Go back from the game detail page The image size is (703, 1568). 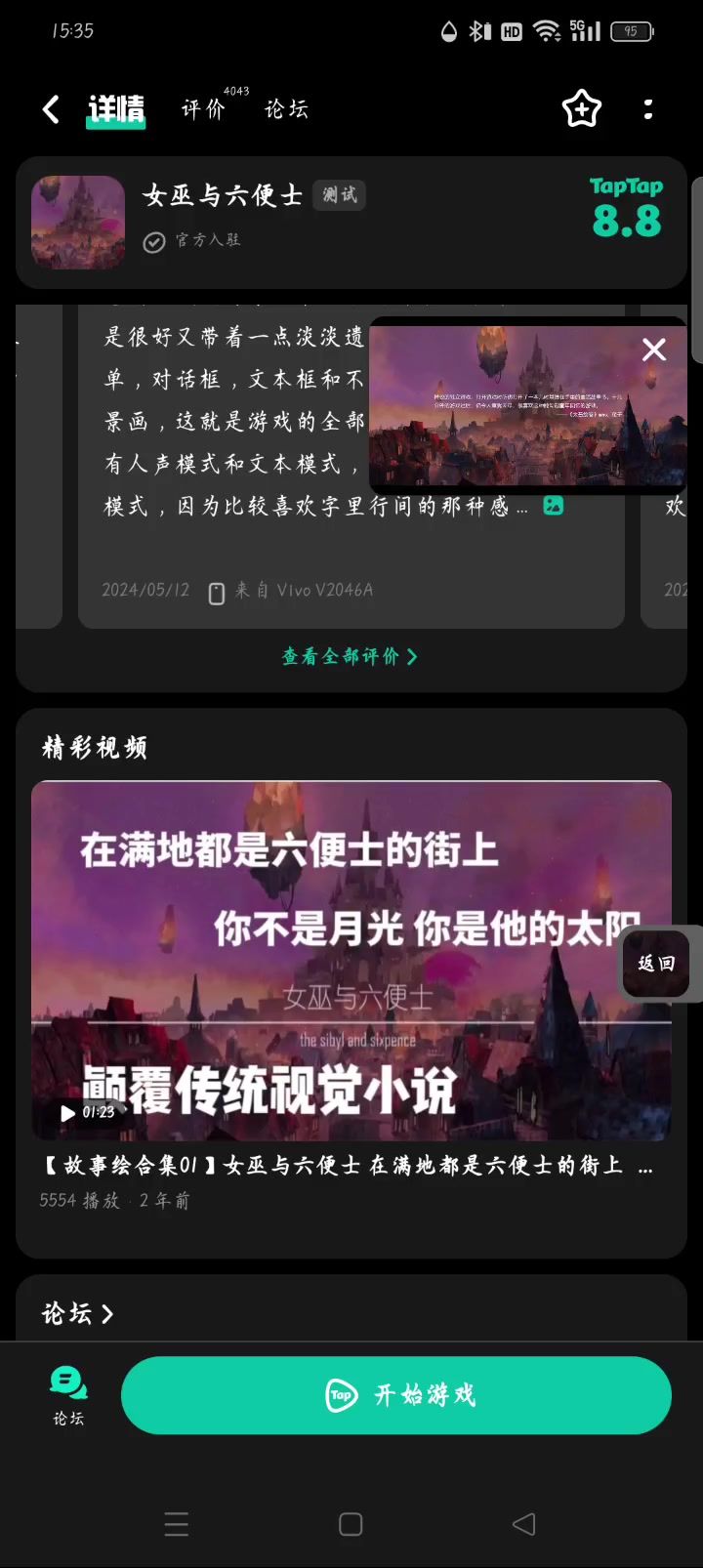coord(52,109)
